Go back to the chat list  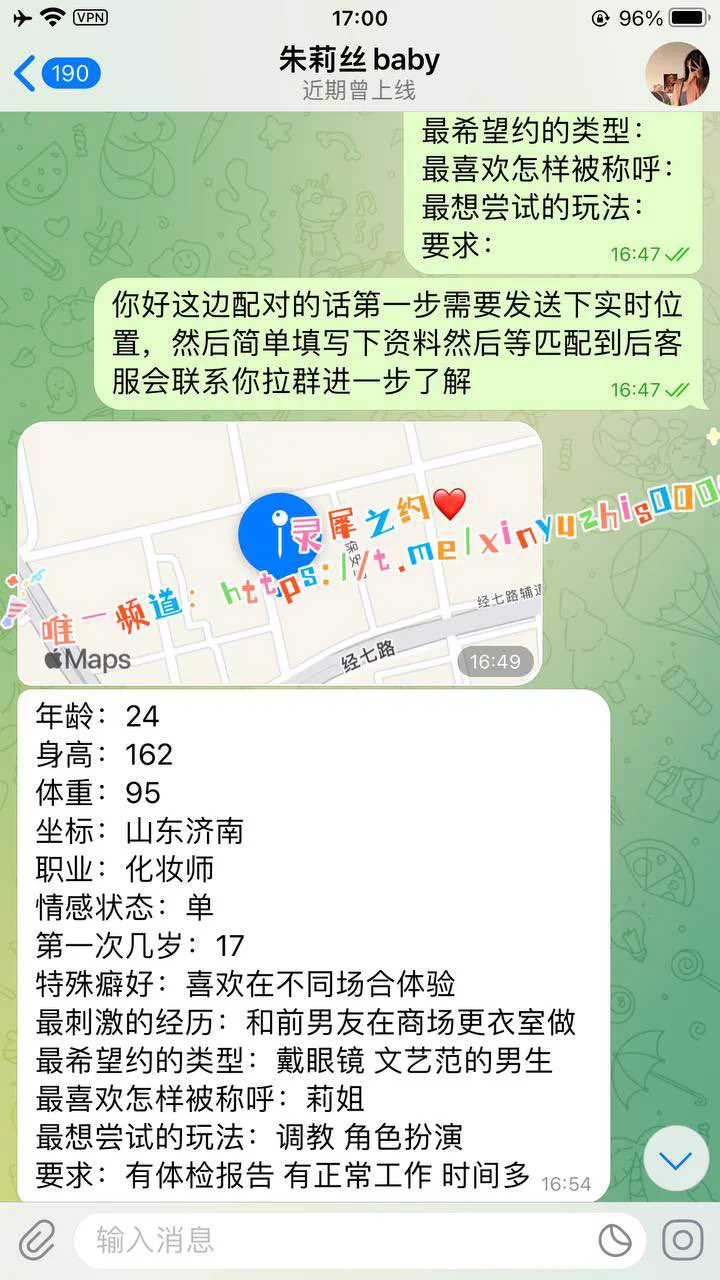[x=55, y=73]
